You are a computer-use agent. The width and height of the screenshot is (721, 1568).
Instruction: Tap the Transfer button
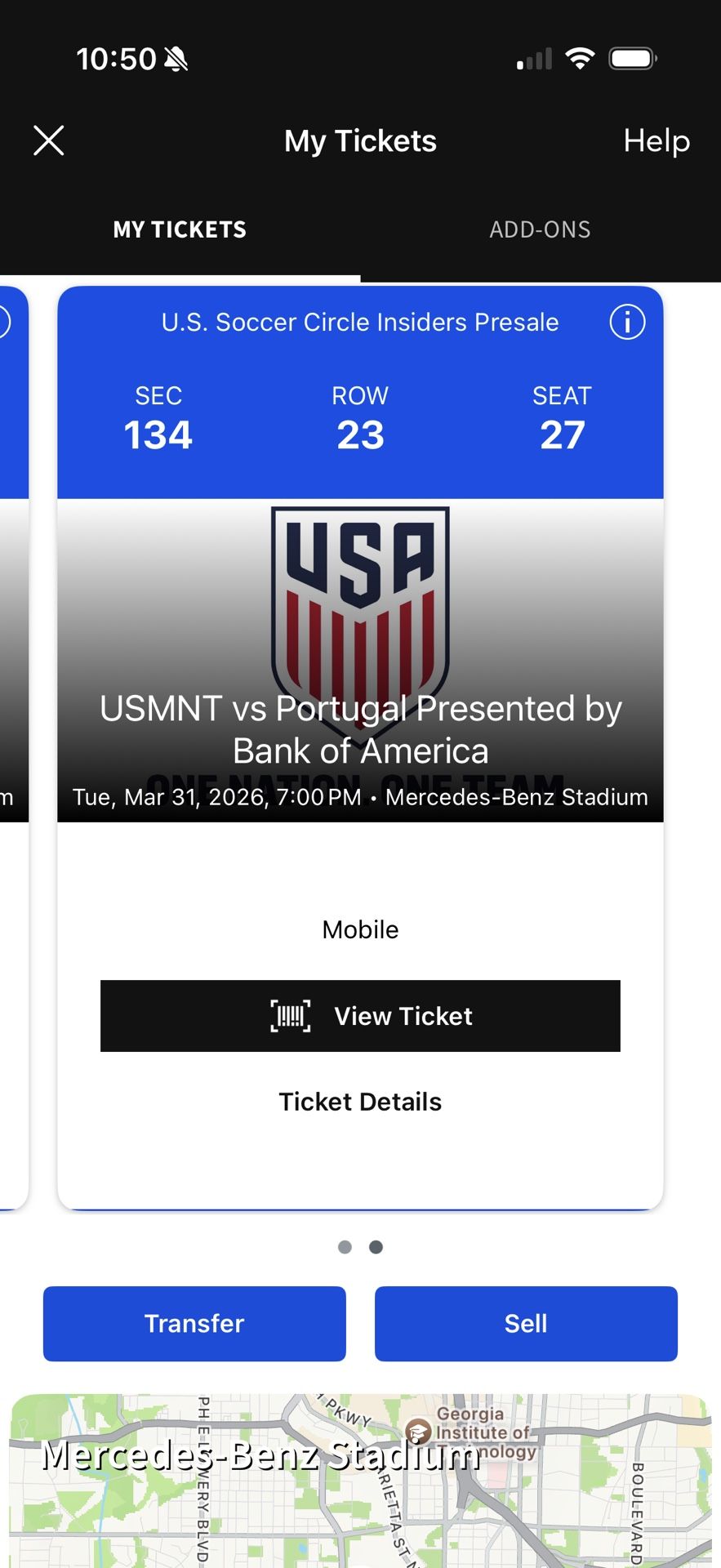click(194, 1323)
